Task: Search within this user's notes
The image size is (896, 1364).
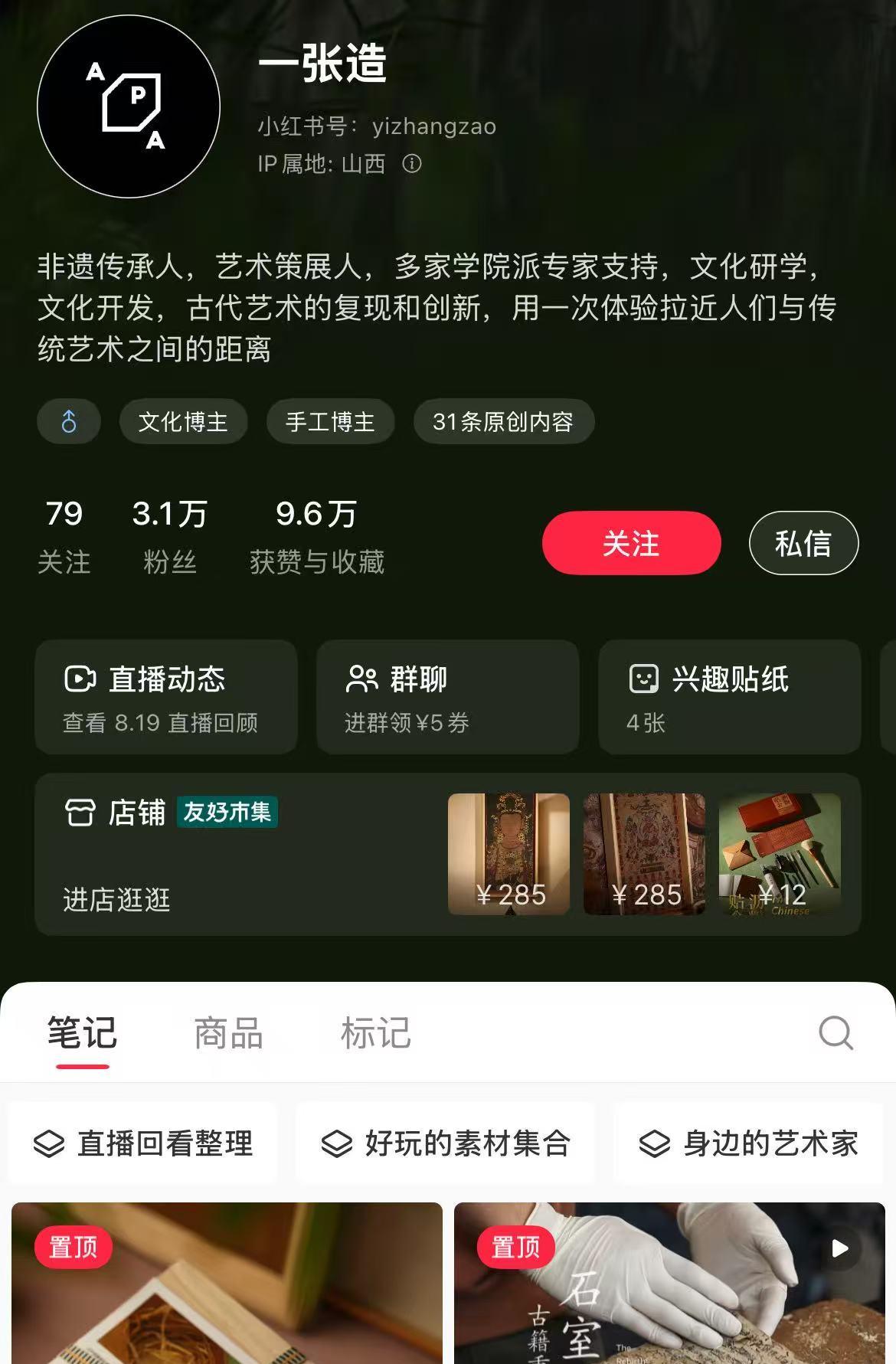Action: (835, 1033)
